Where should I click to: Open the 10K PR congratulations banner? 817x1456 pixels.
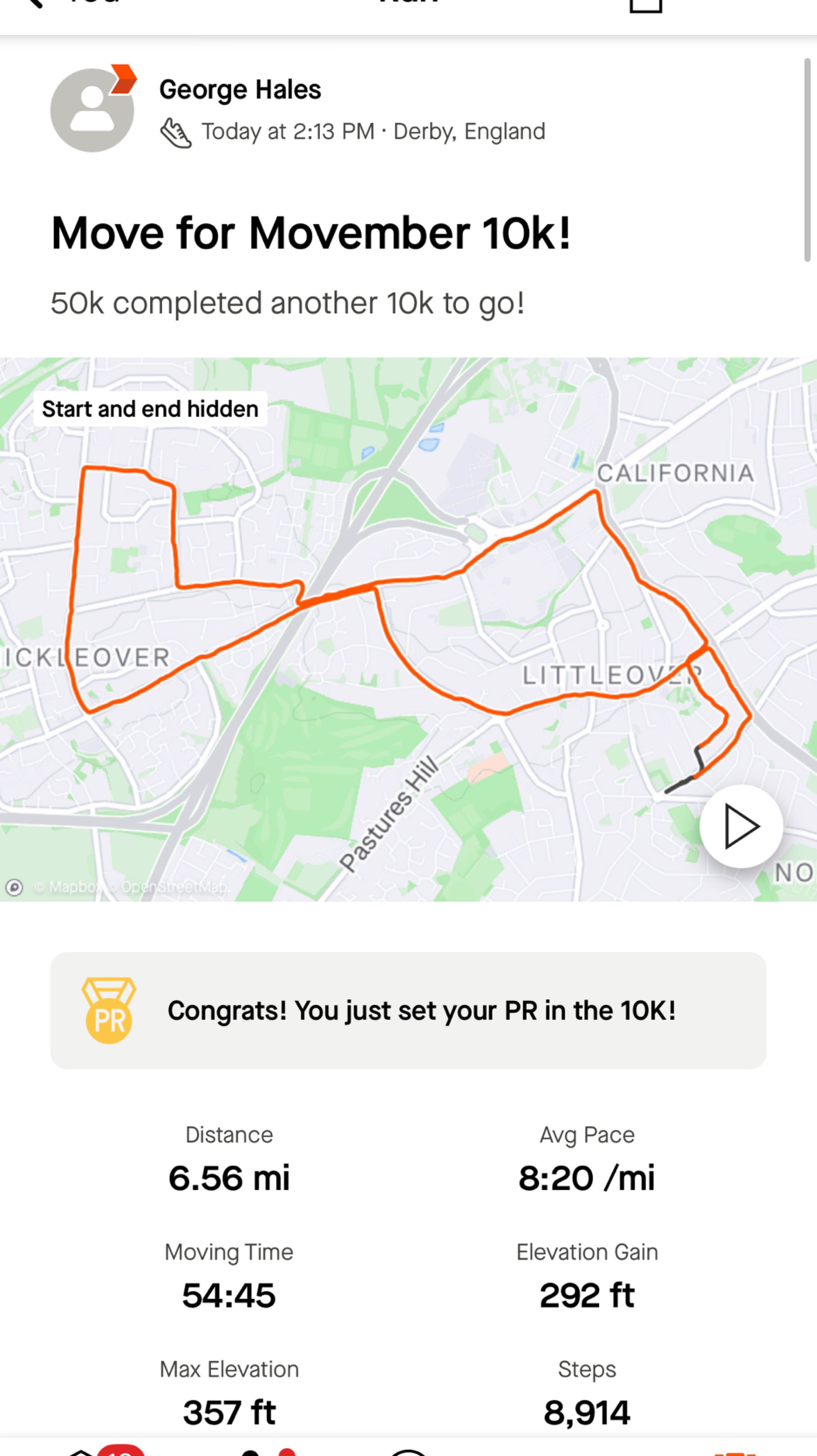(408, 1011)
